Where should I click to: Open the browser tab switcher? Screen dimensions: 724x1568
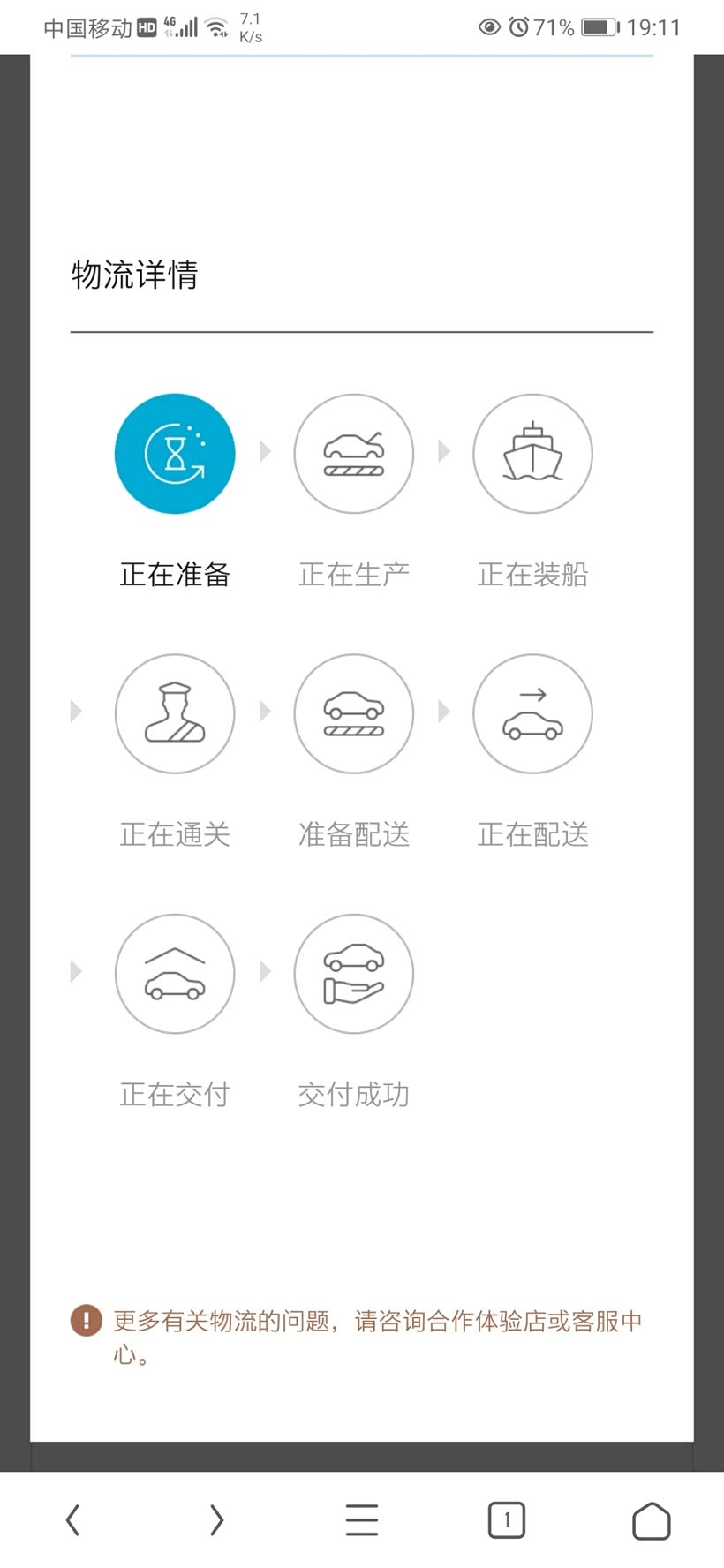coord(507,1519)
